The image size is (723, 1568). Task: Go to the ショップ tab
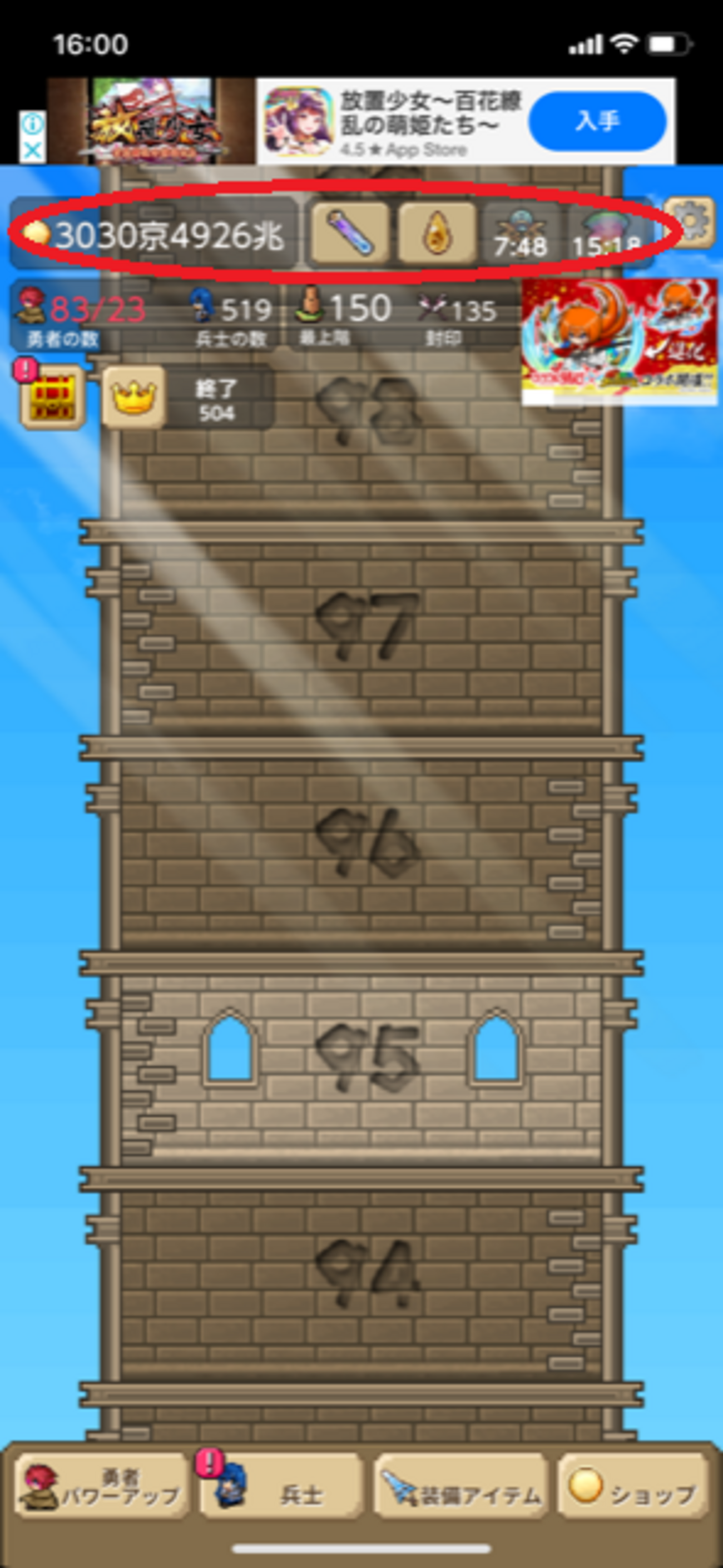click(633, 1487)
